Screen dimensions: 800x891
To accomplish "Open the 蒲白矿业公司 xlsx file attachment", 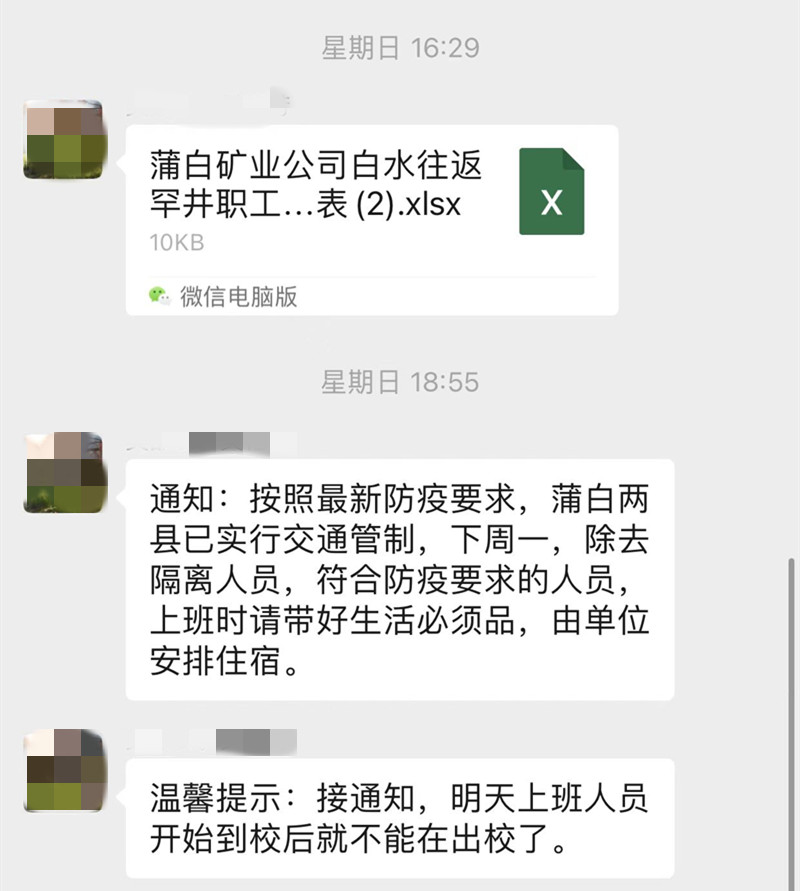I will tap(371, 218).
